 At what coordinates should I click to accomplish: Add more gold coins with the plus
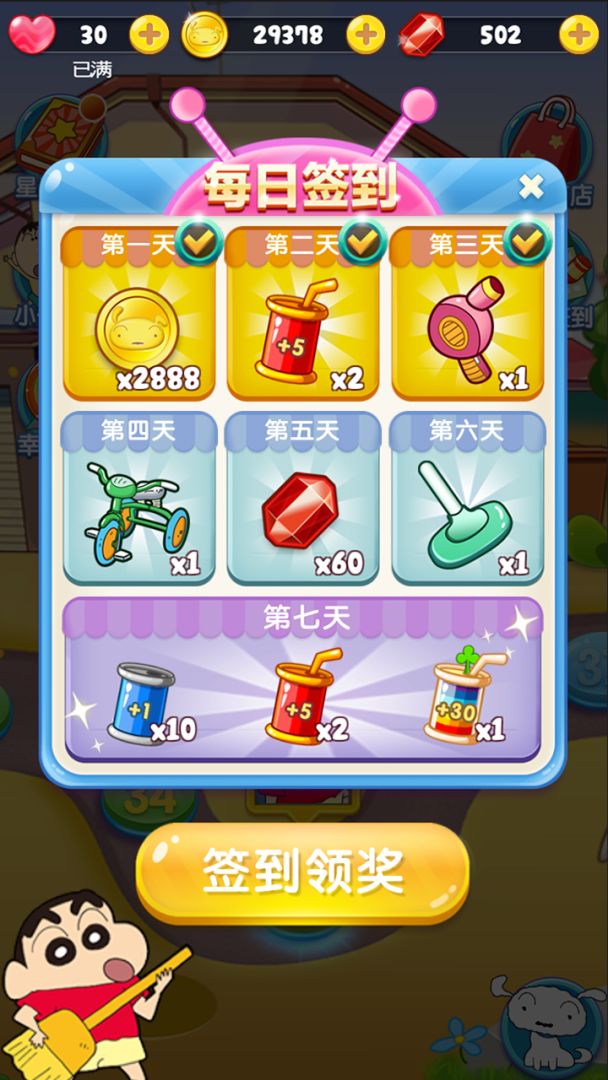pos(365,35)
